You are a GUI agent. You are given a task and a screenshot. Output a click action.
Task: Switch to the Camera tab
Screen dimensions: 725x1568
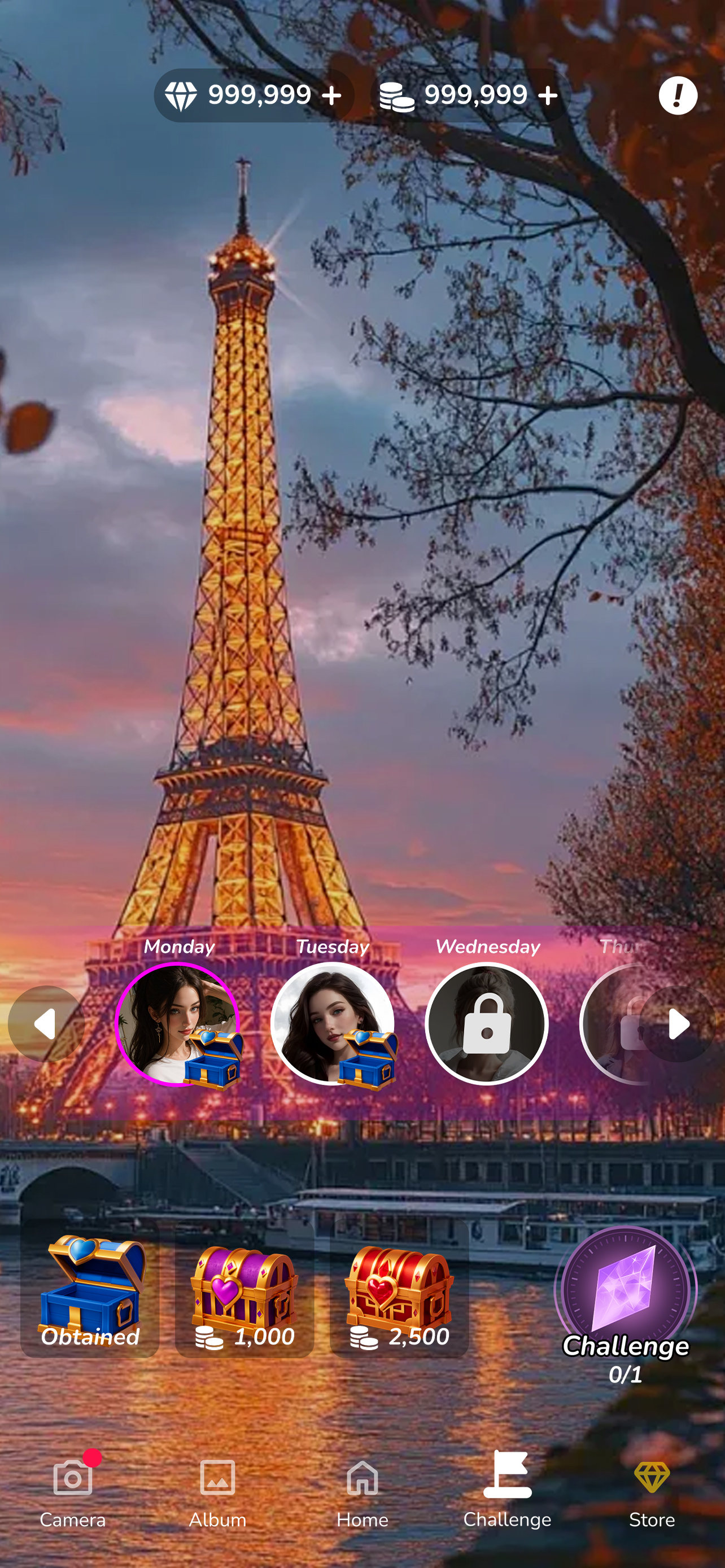[72, 1491]
